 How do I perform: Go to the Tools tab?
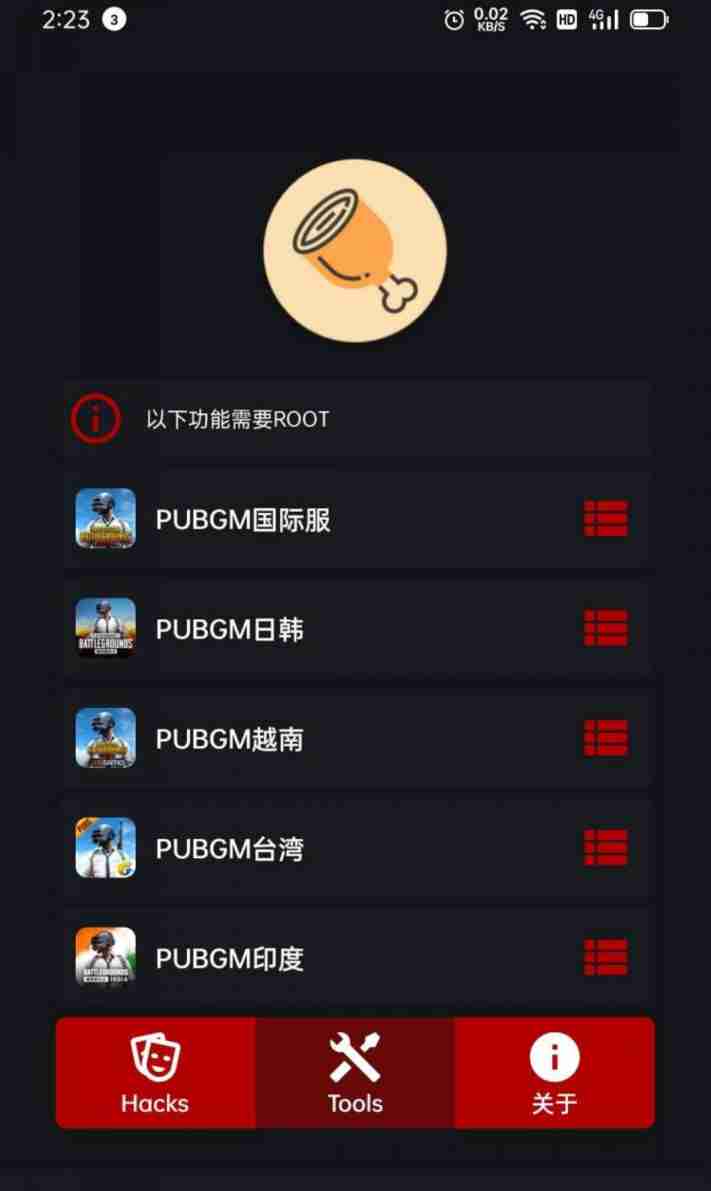355,1073
